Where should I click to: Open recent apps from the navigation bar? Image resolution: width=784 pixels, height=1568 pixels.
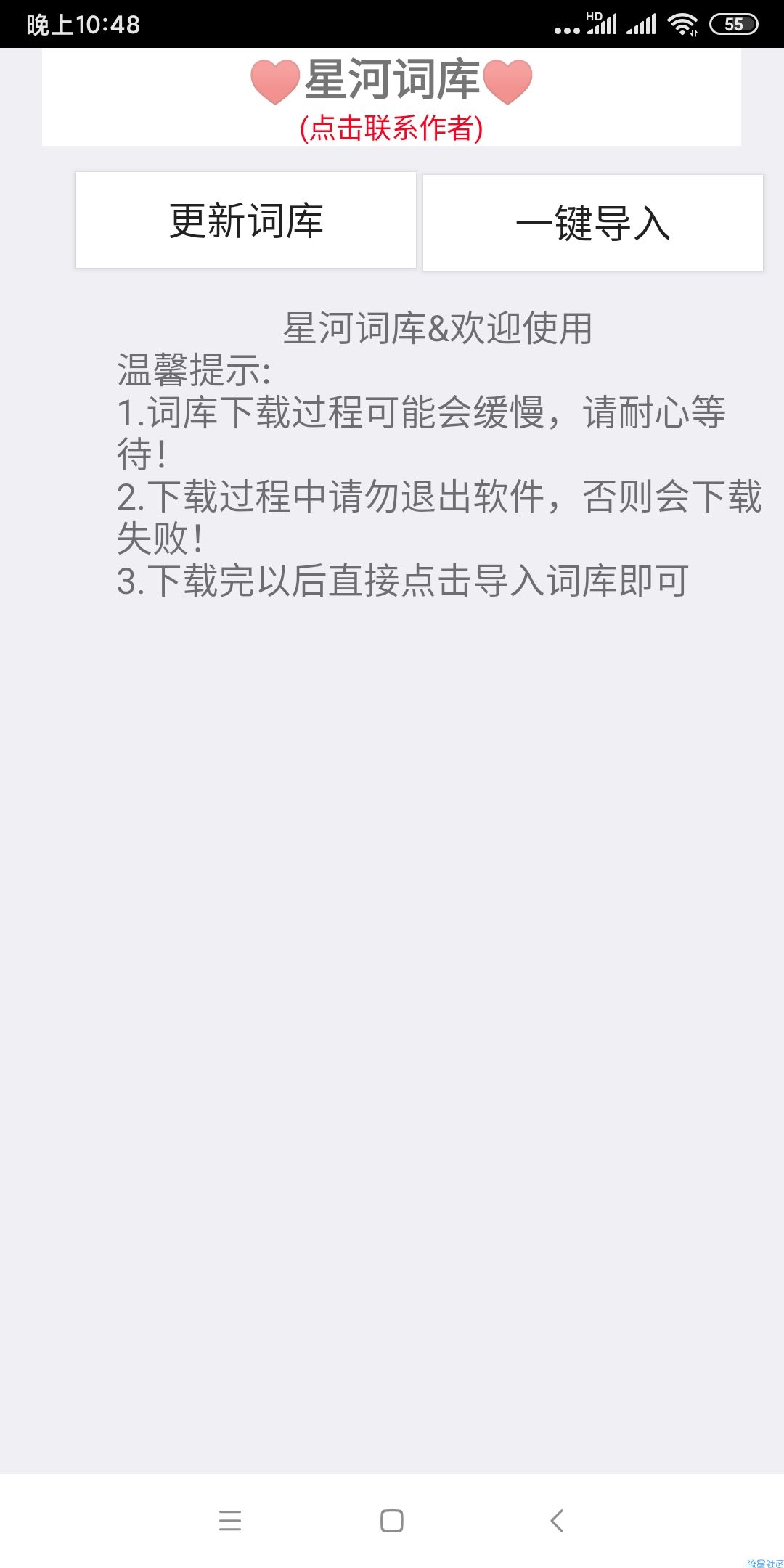[x=230, y=1520]
